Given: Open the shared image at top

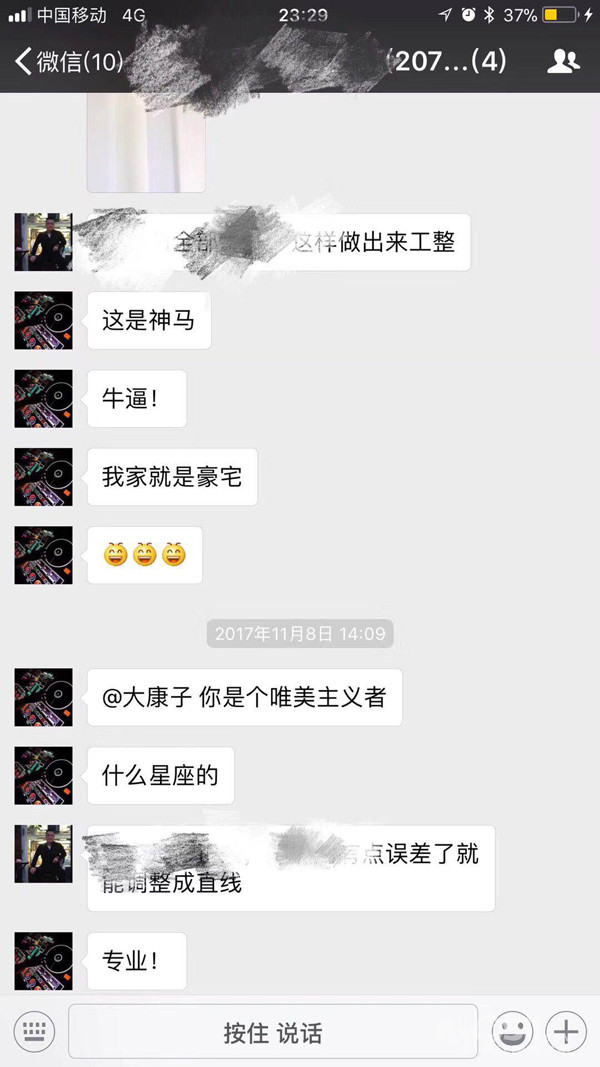Looking at the screenshot, I should [146, 140].
